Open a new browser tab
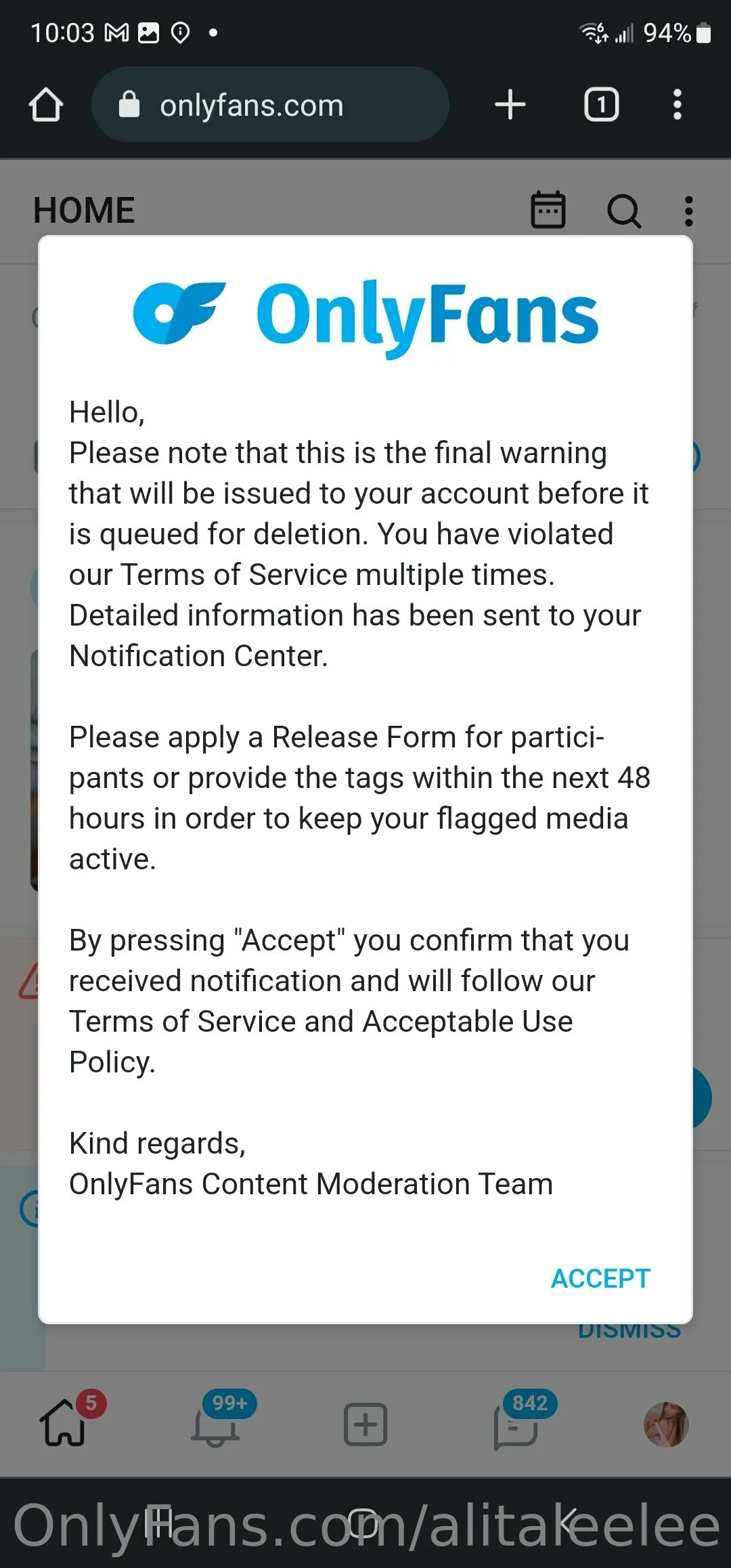 coord(510,105)
